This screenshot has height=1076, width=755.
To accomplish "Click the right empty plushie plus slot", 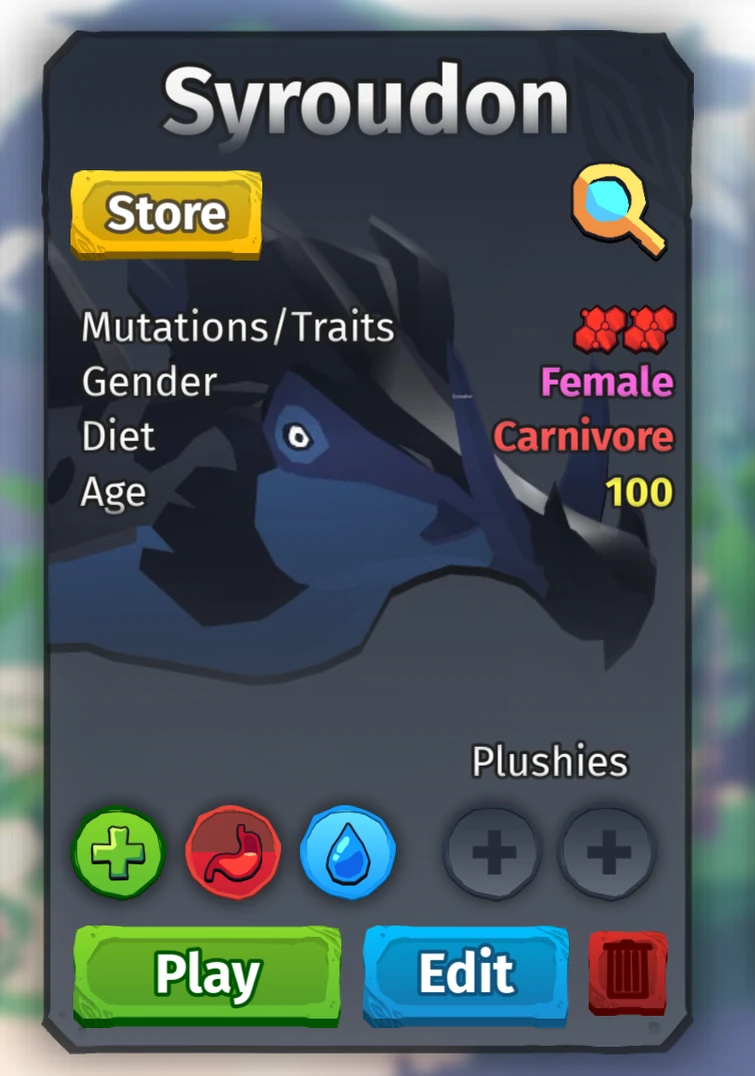I will [x=607, y=853].
